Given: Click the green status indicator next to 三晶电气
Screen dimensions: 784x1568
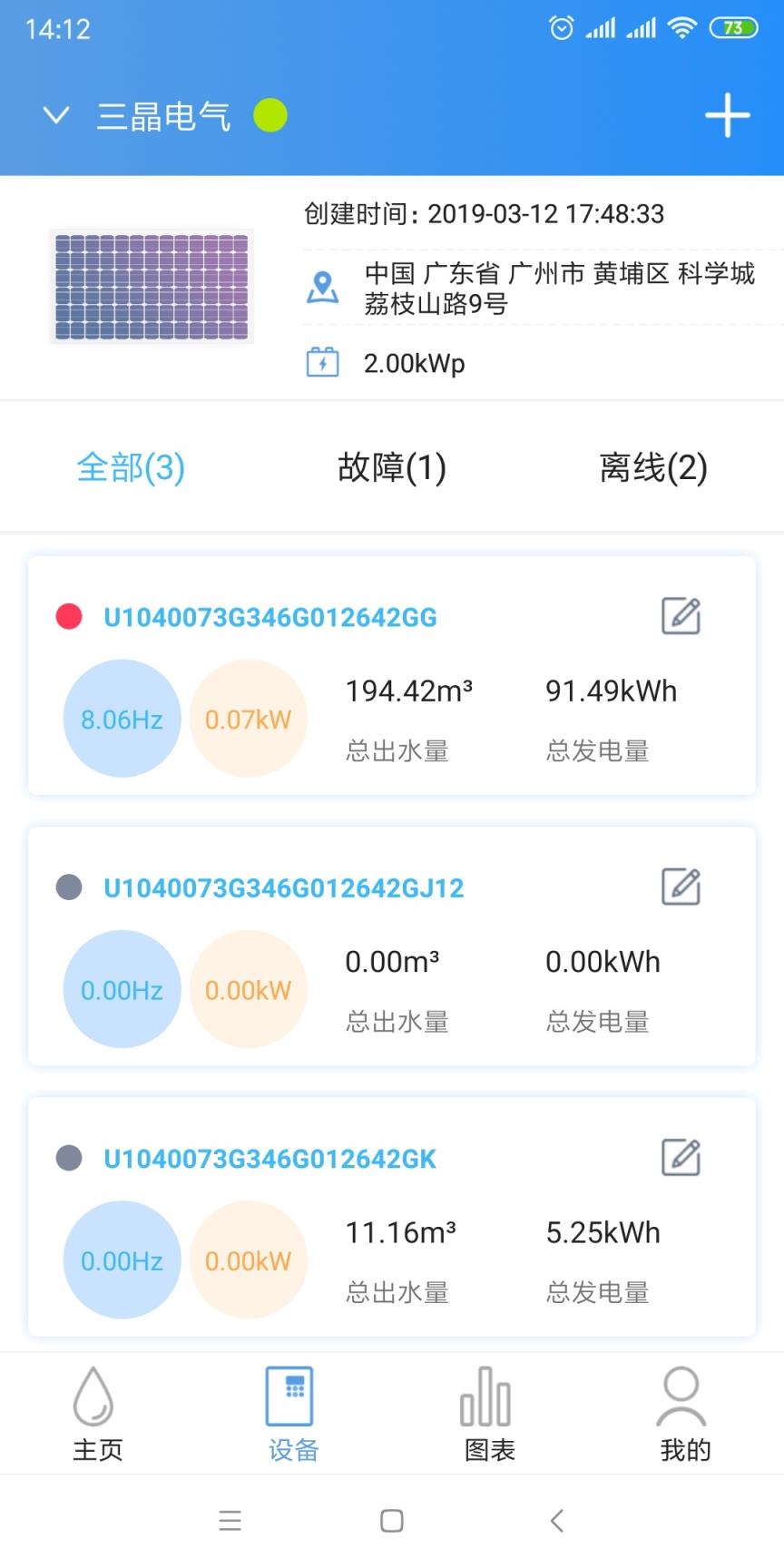Looking at the screenshot, I should (269, 115).
